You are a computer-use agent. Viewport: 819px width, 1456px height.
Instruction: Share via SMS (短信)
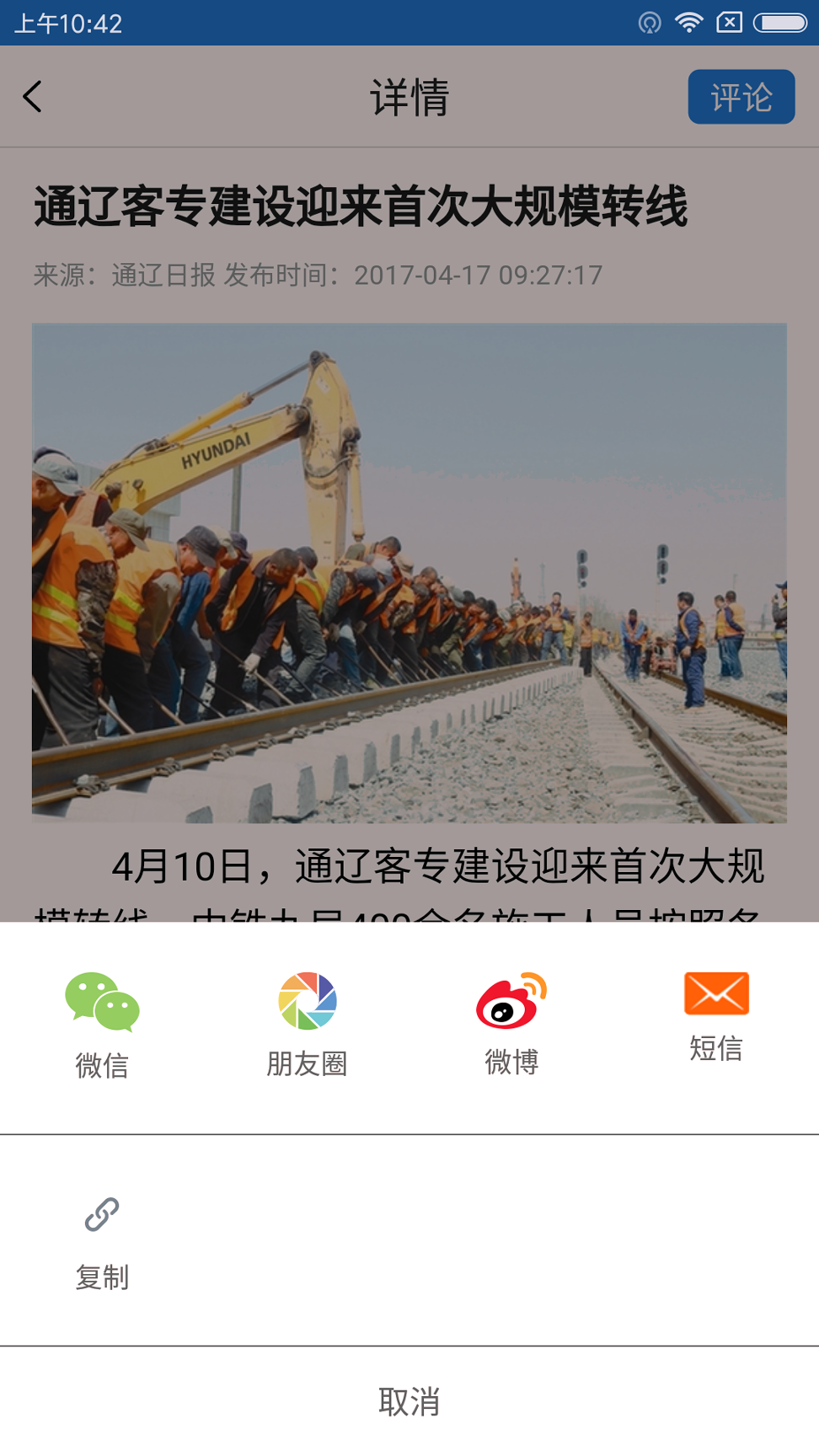coord(716,1015)
